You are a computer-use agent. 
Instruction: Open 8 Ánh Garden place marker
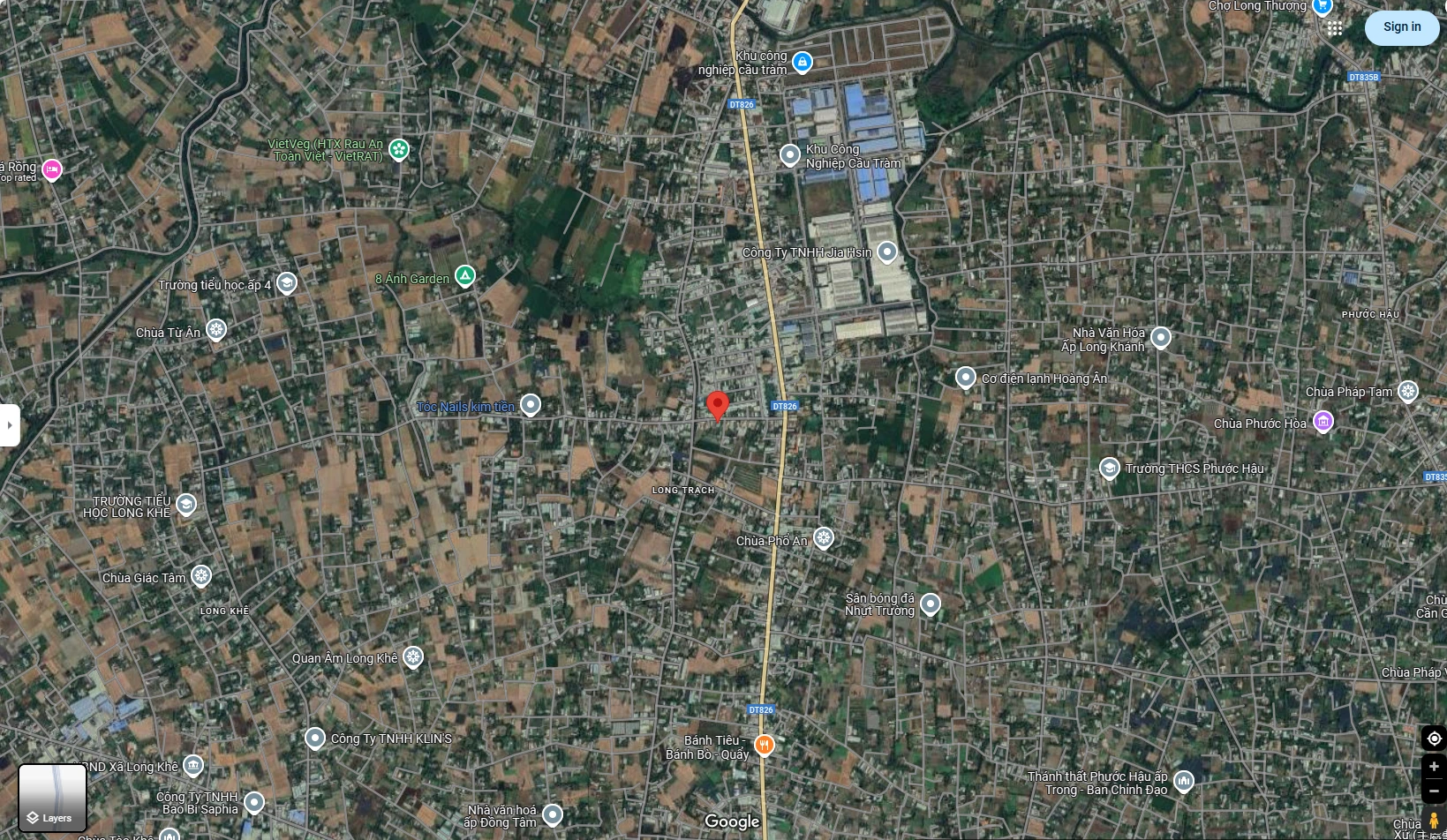click(x=465, y=276)
